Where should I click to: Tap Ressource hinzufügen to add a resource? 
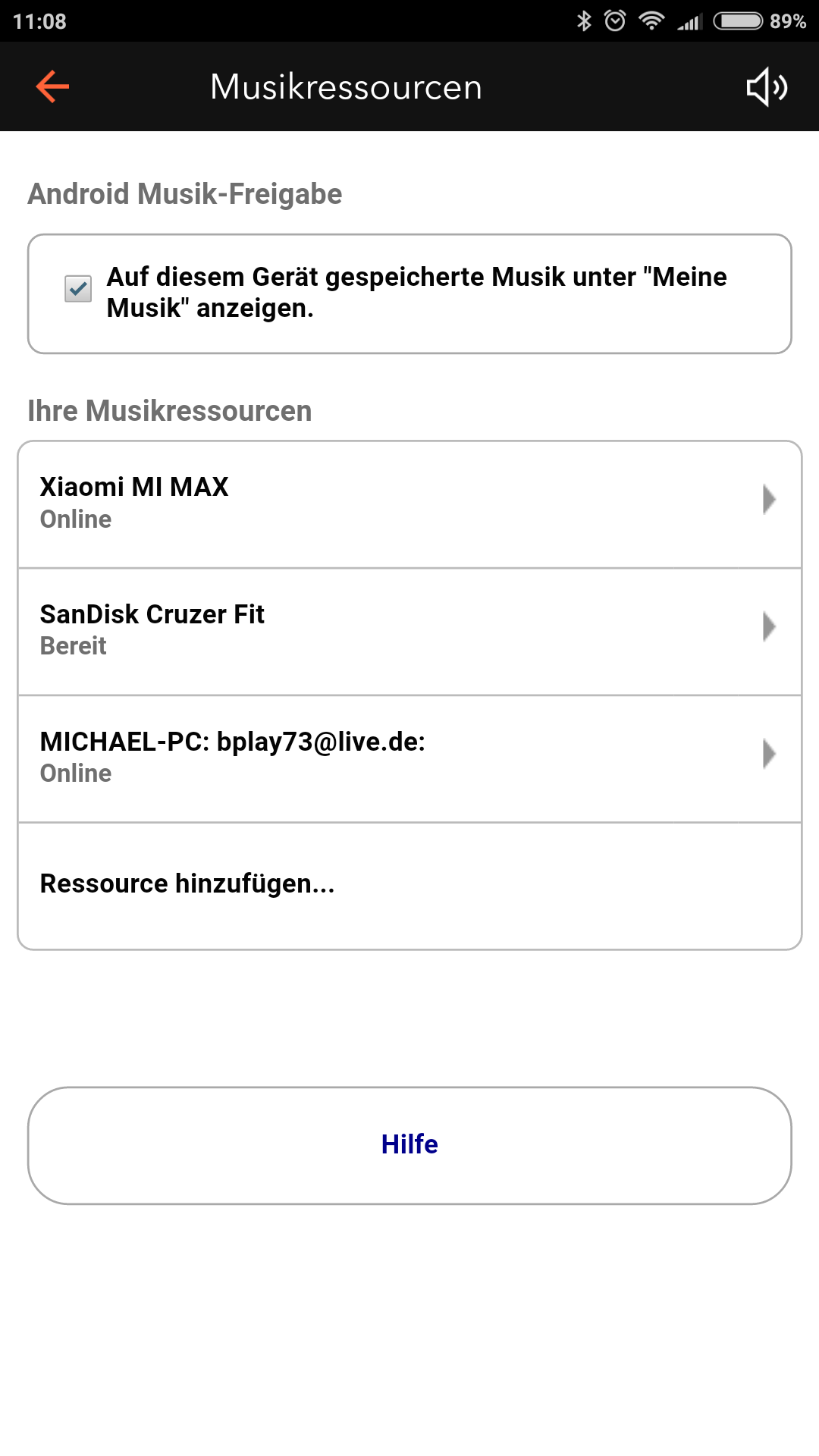click(x=409, y=884)
